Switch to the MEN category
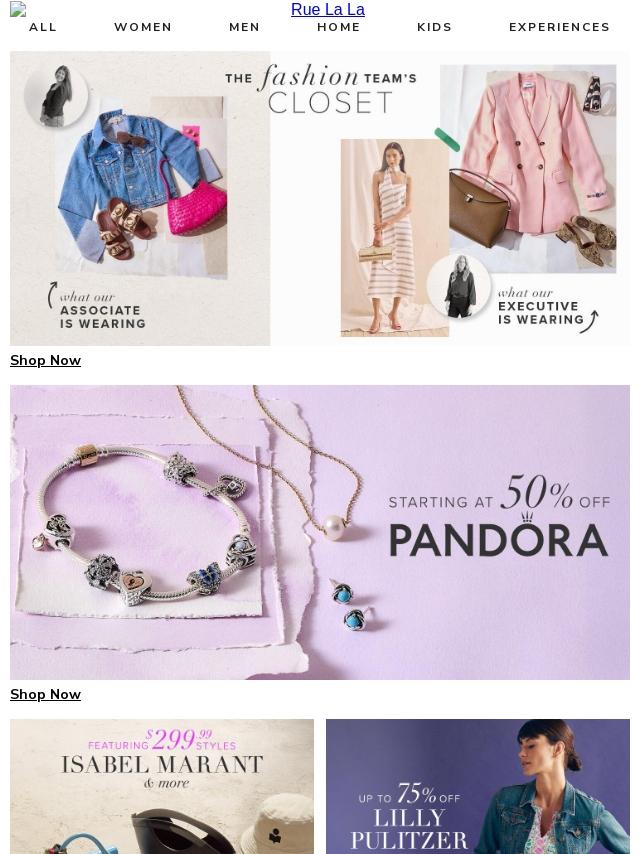This screenshot has width=640, height=854. 244,27
